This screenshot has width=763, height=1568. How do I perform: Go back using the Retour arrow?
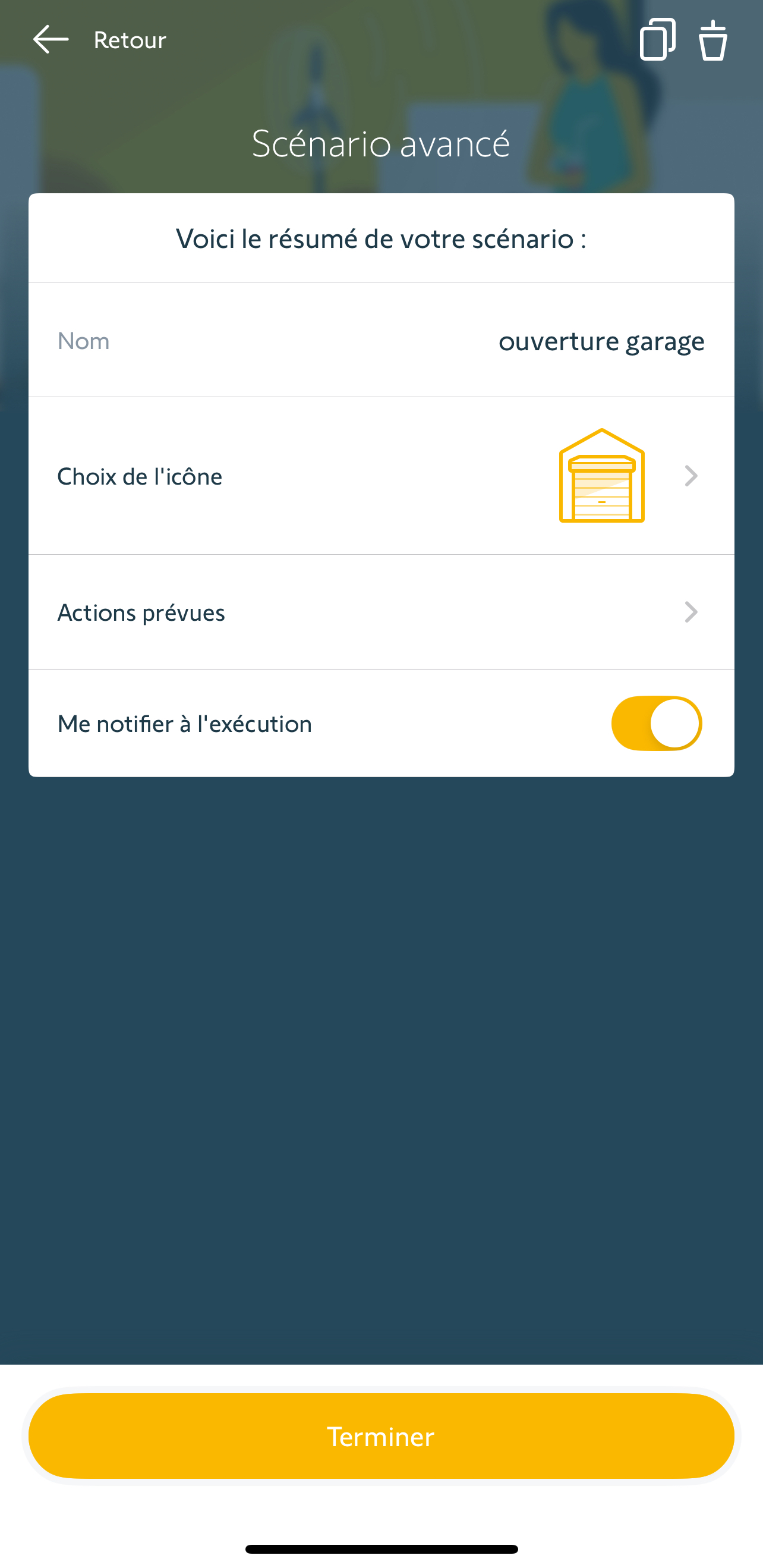tap(51, 40)
